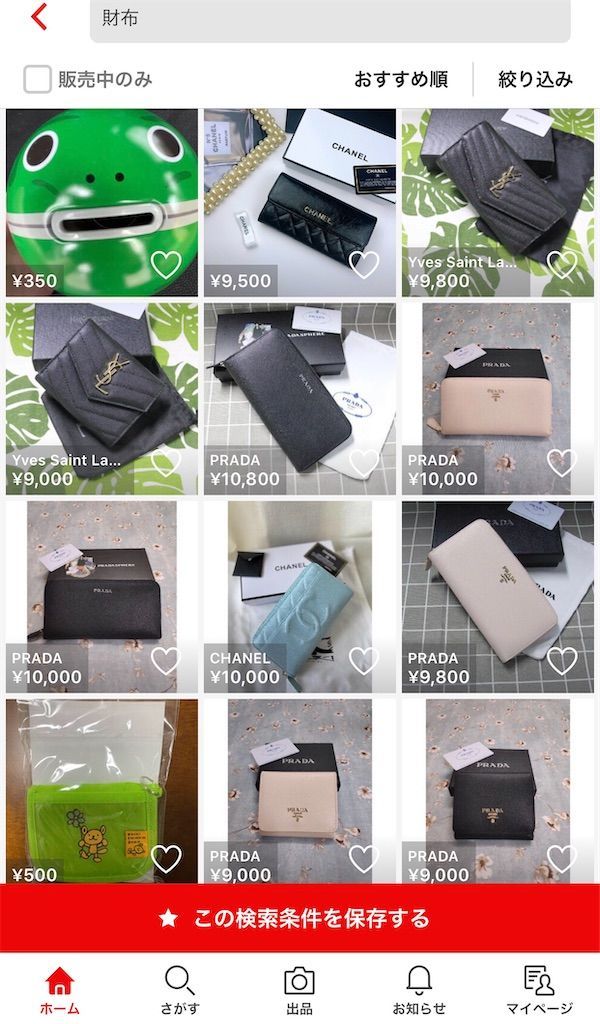600x1024 pixels.
Task: Tap the 財布 search field
Action: 330,19
